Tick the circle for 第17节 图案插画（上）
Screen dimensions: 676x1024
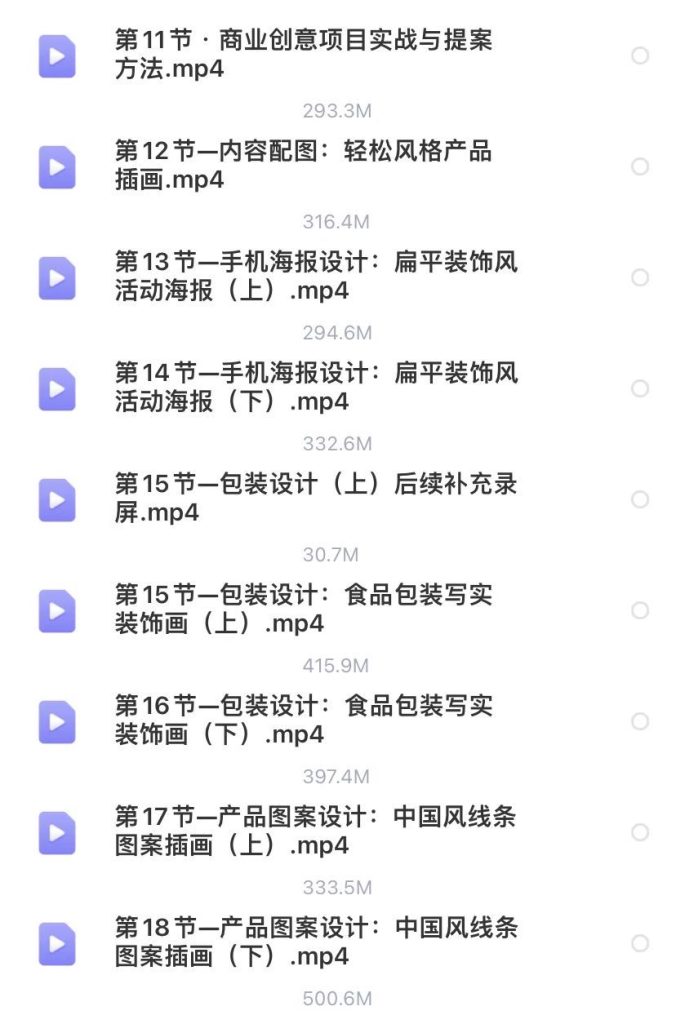(640, 833)
